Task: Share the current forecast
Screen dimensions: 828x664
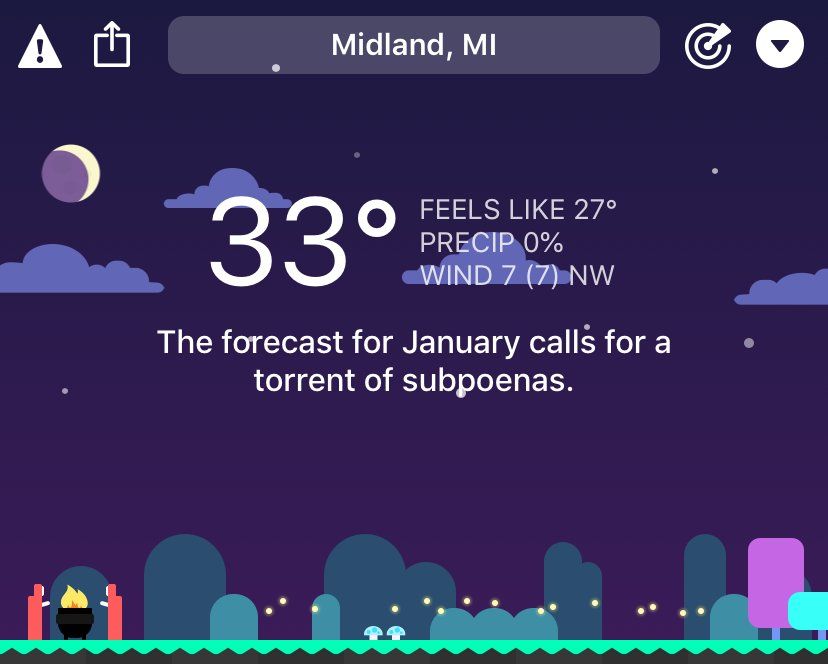Action: click(112, 46)
